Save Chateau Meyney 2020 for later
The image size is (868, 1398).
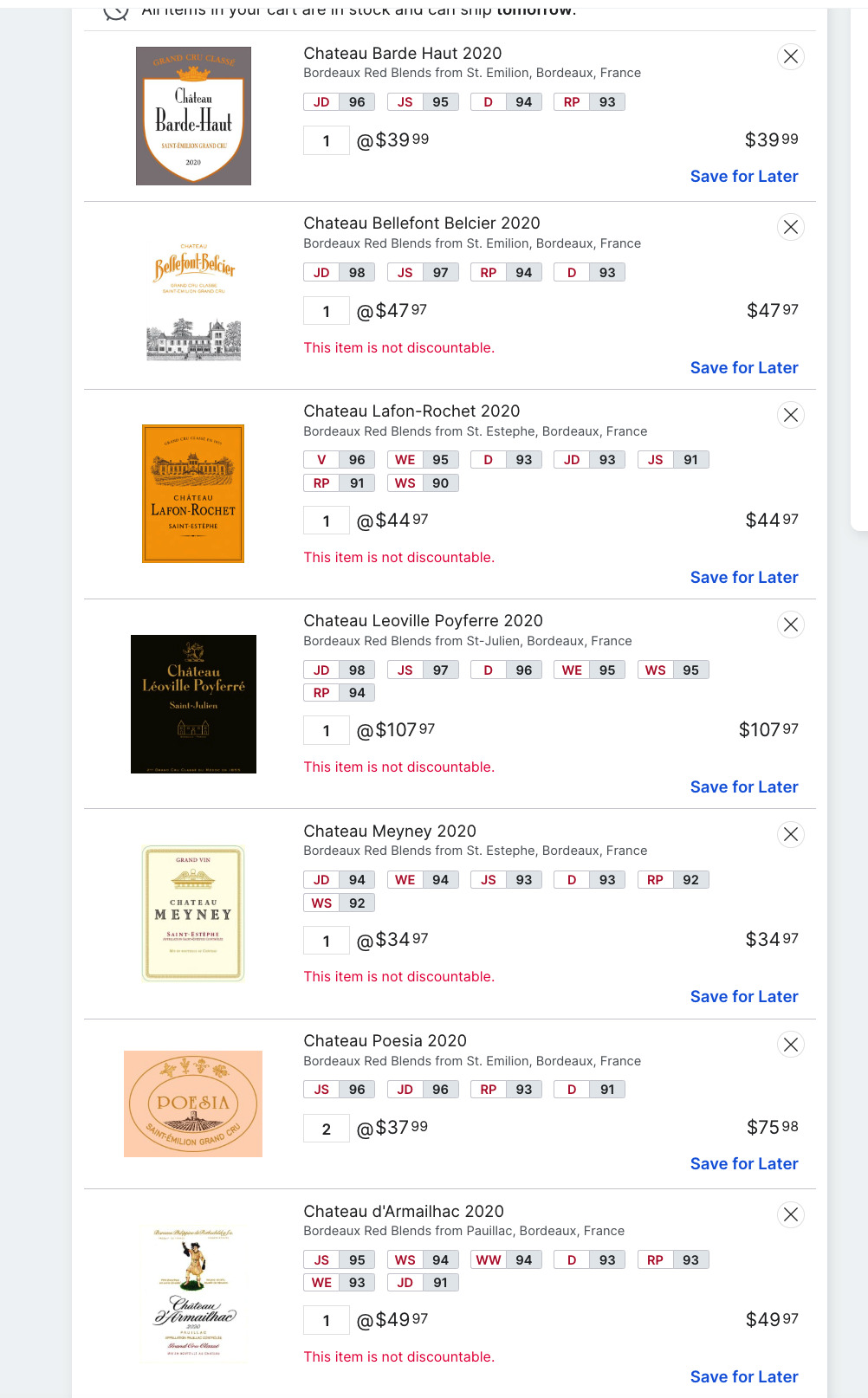coord(744,997)
